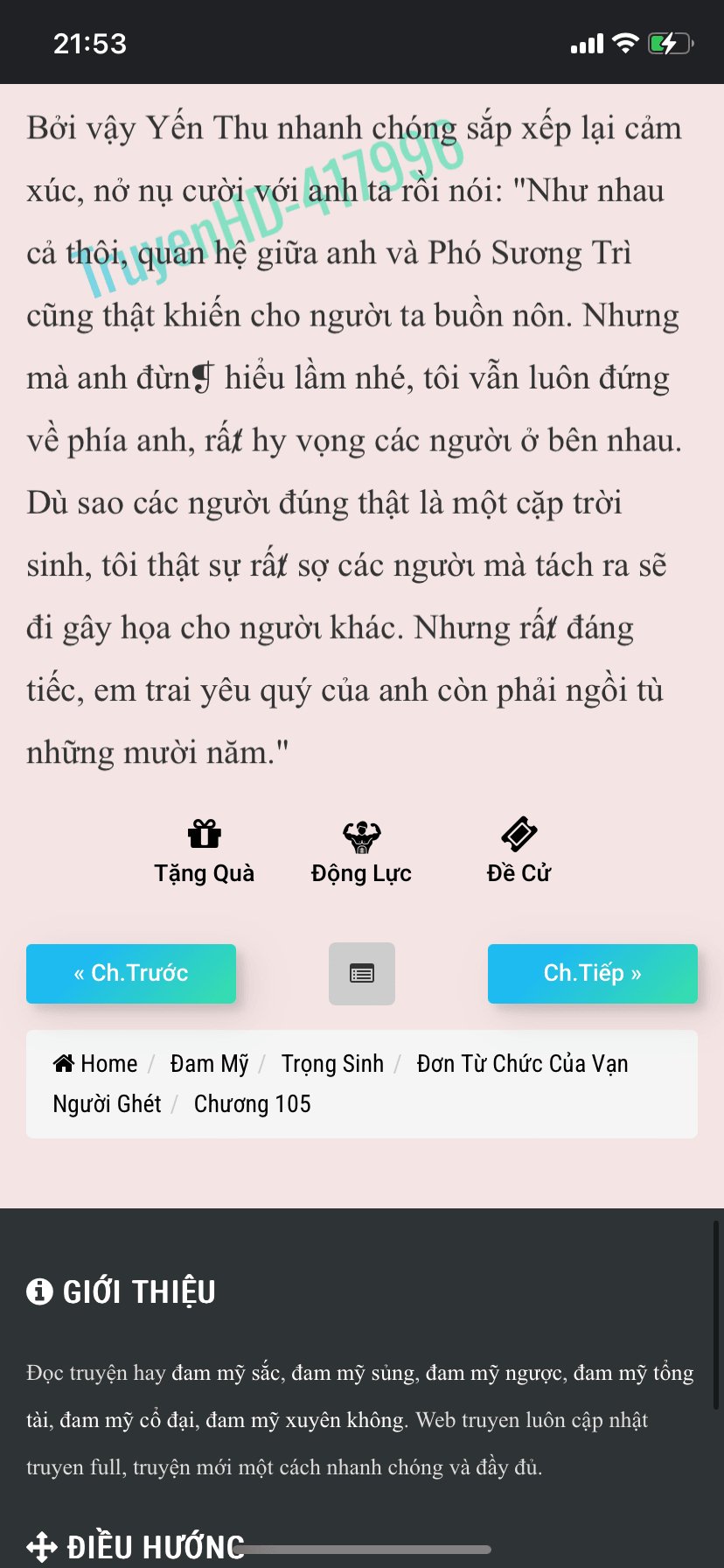Tap the Tặng Quà gift button
Image resolution: width=724 pixels, height=1568 pixels.
point(205,851)
